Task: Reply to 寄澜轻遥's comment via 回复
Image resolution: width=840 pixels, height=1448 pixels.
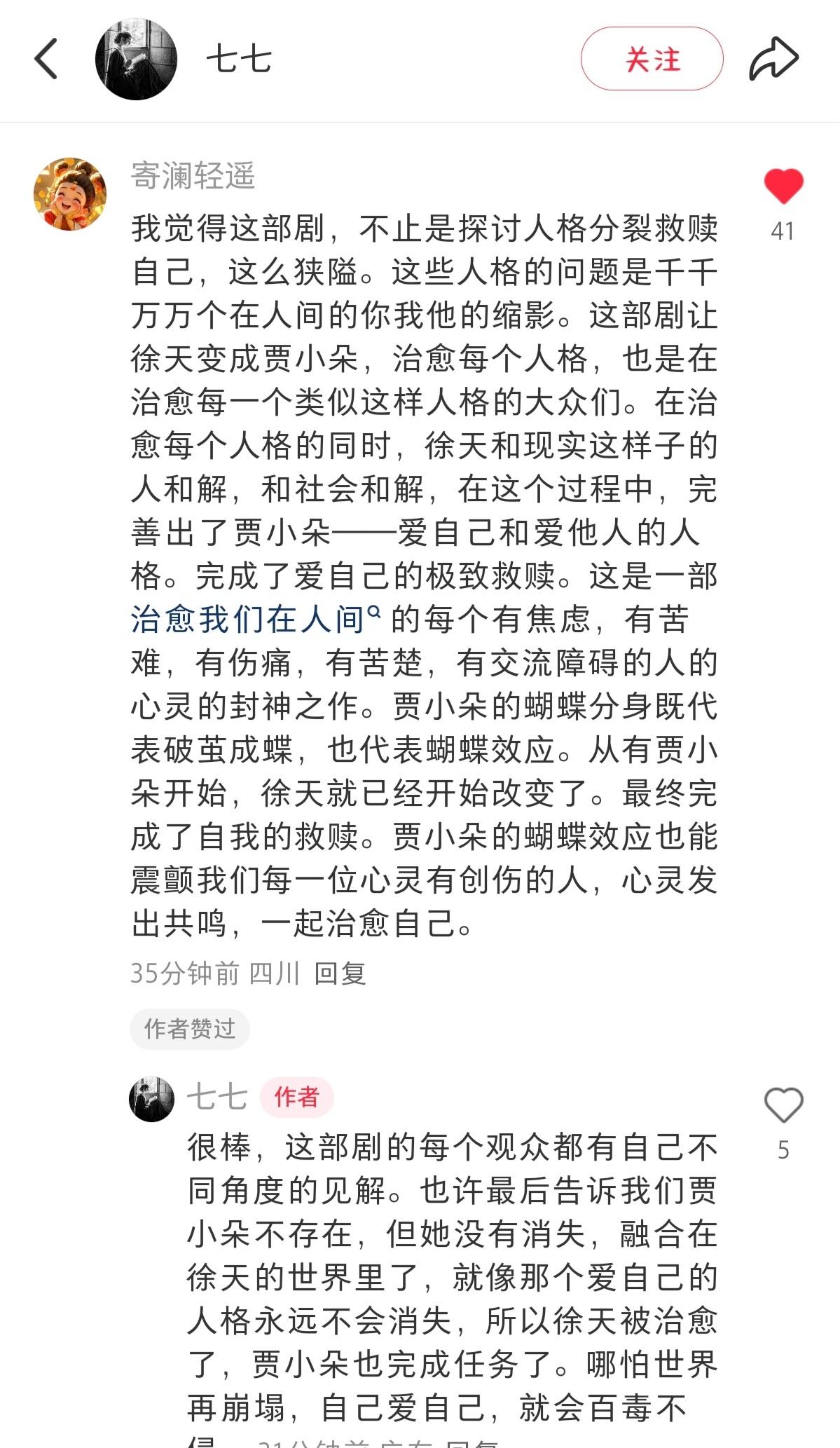Action: [340, 974]
